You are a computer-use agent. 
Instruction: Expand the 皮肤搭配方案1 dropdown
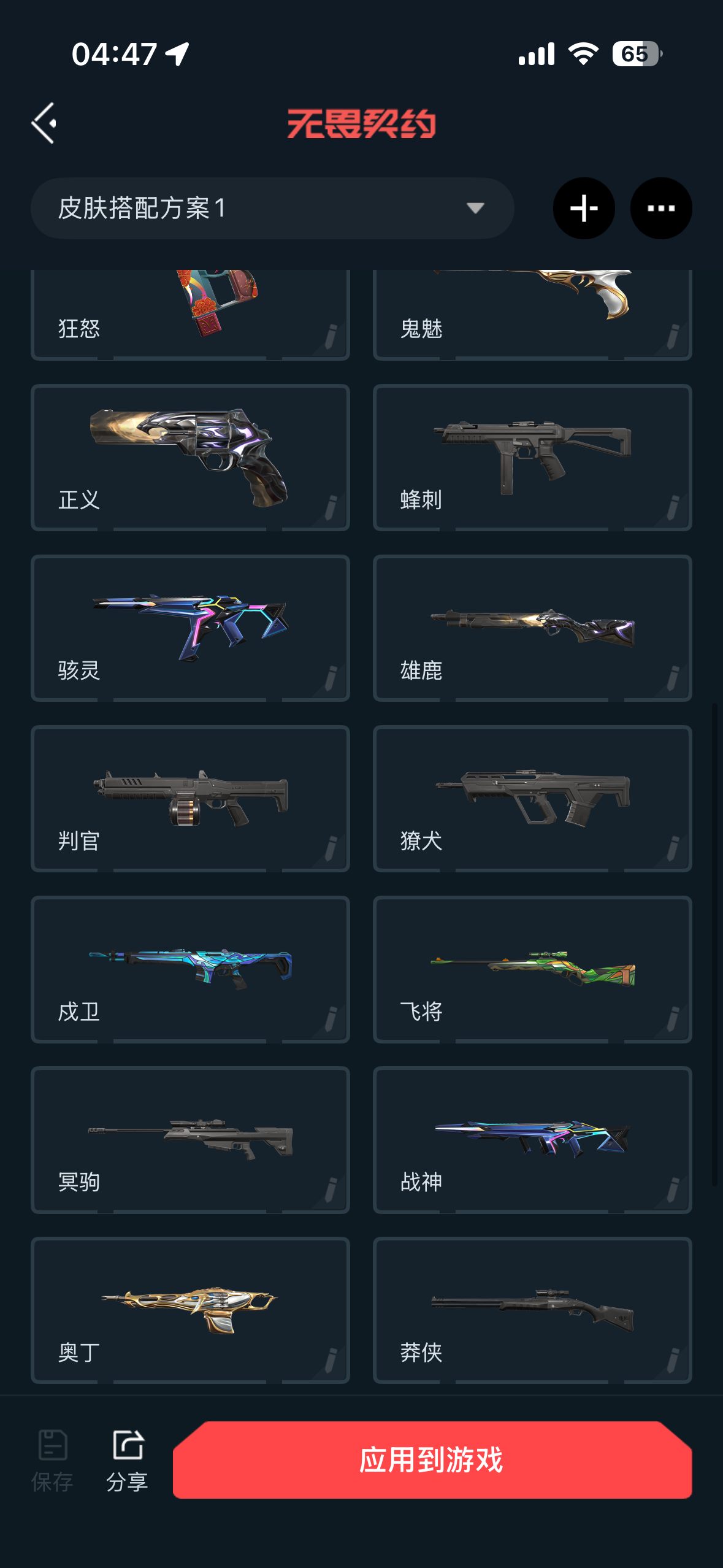pos(272,209)
